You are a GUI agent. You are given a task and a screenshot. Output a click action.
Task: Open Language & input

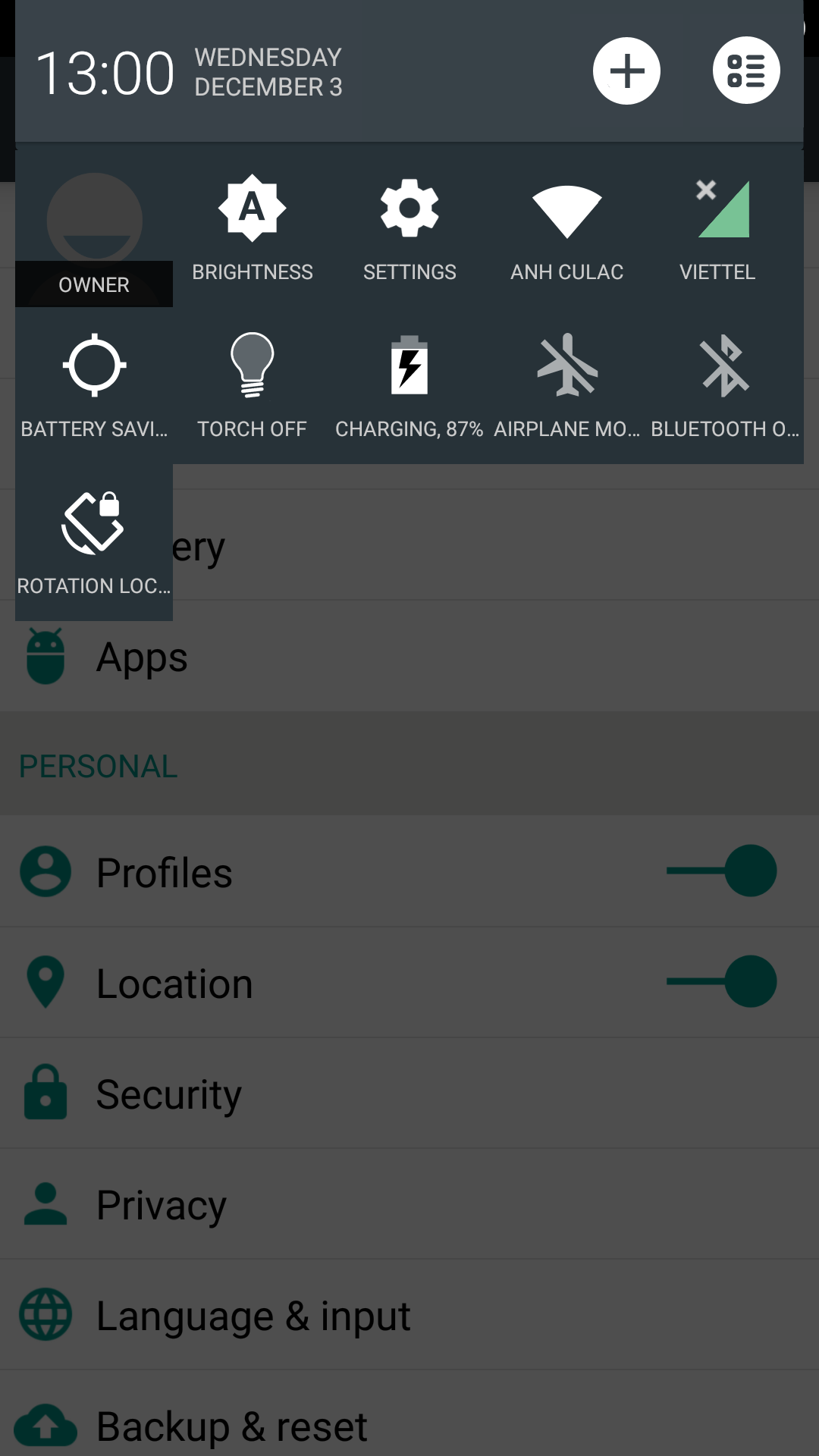409,1315
